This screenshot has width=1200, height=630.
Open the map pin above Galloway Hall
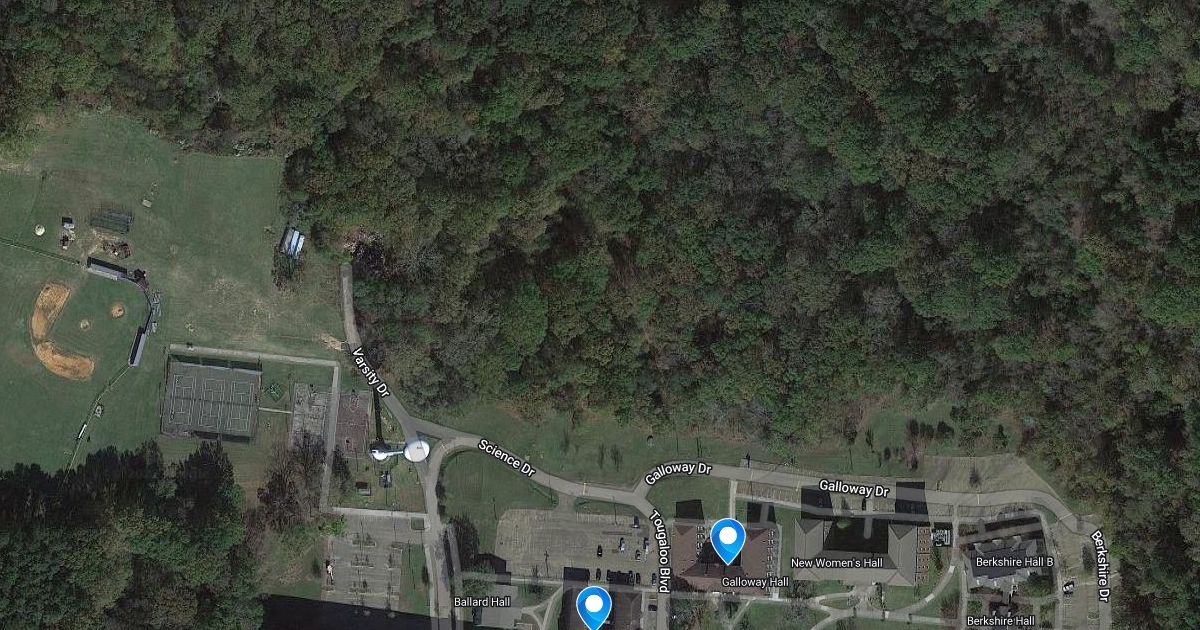[x=727, y=540]
